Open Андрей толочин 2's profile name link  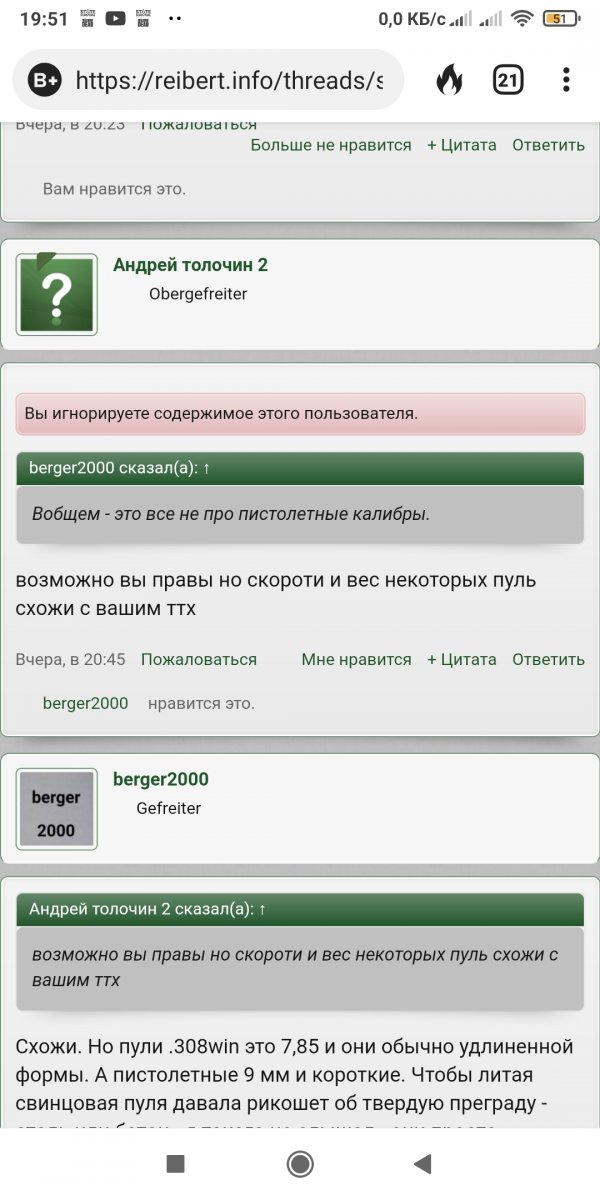click(x=190, y=265)
